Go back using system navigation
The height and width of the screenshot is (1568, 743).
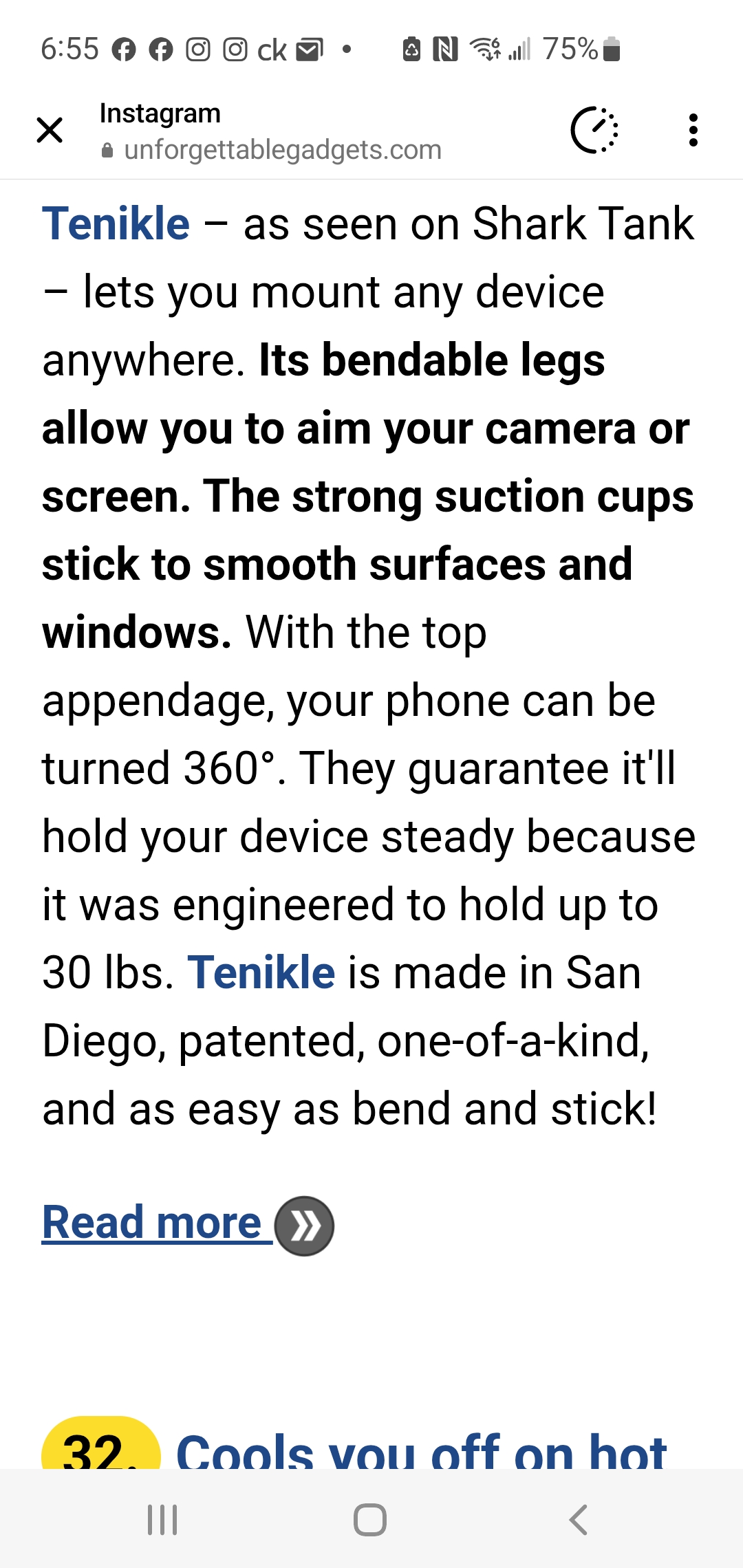(x=579, y=1520)
